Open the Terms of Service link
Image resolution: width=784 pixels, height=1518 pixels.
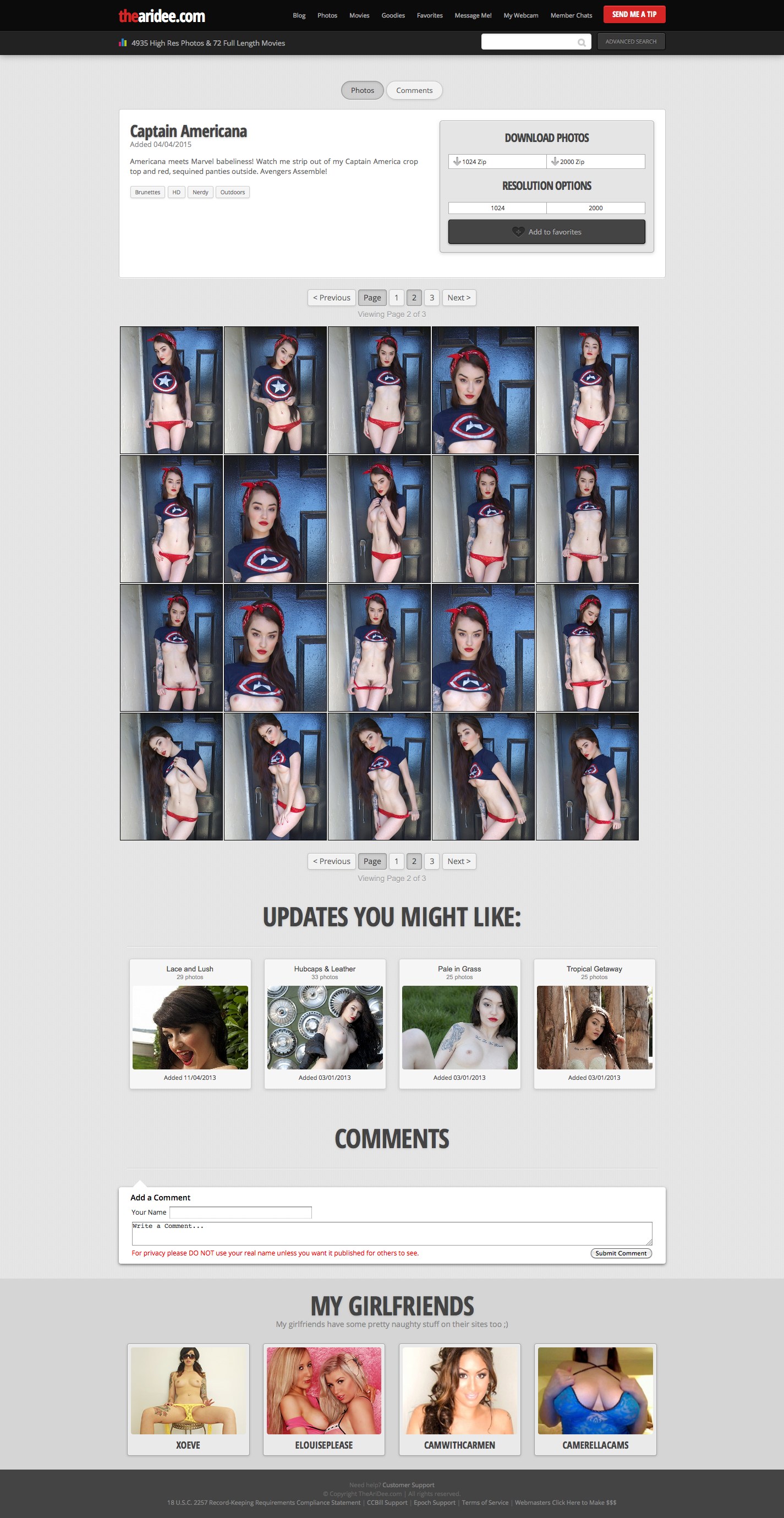485,1502
